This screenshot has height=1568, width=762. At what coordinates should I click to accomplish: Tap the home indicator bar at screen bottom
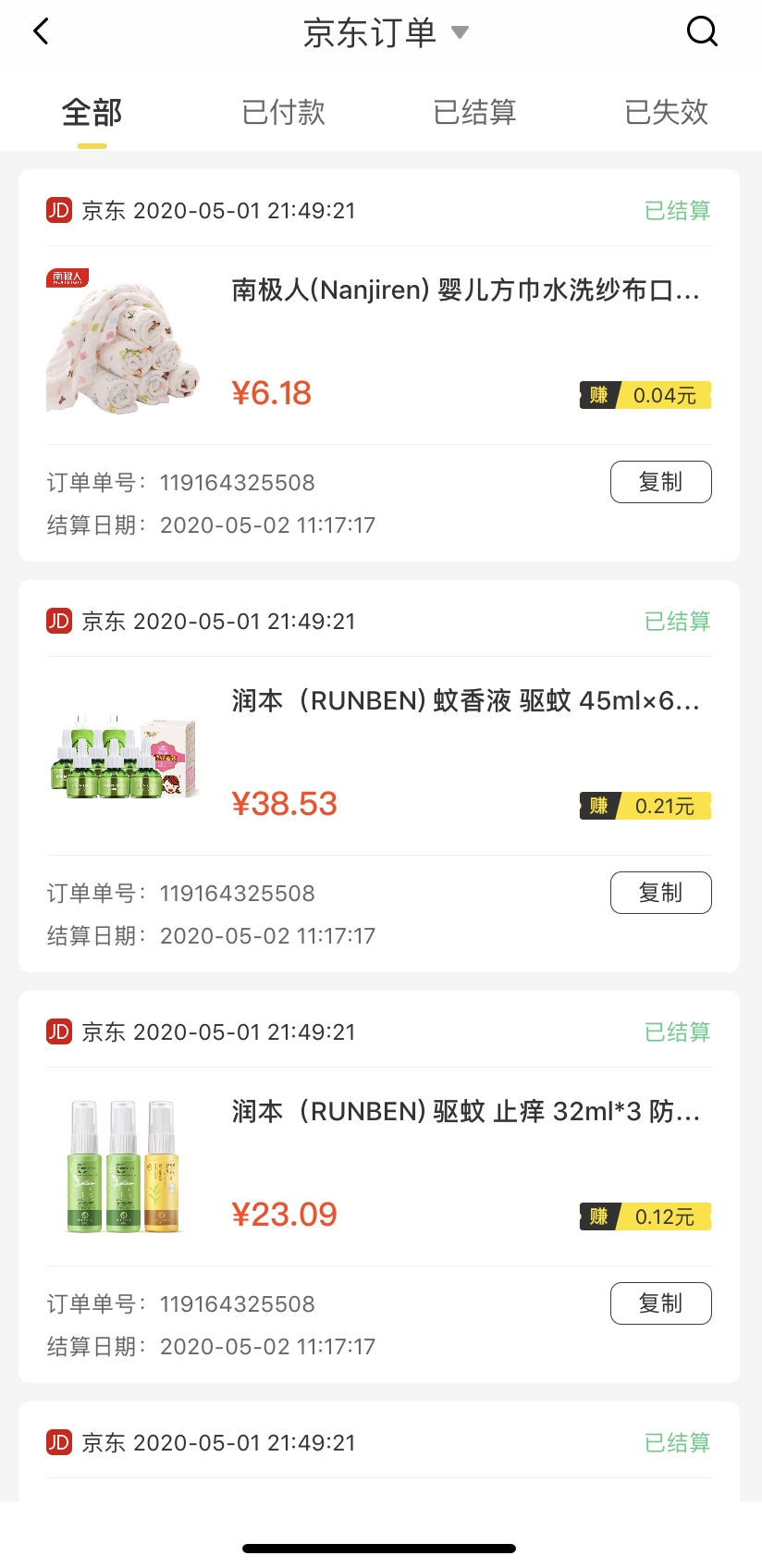pos(381,1548)
